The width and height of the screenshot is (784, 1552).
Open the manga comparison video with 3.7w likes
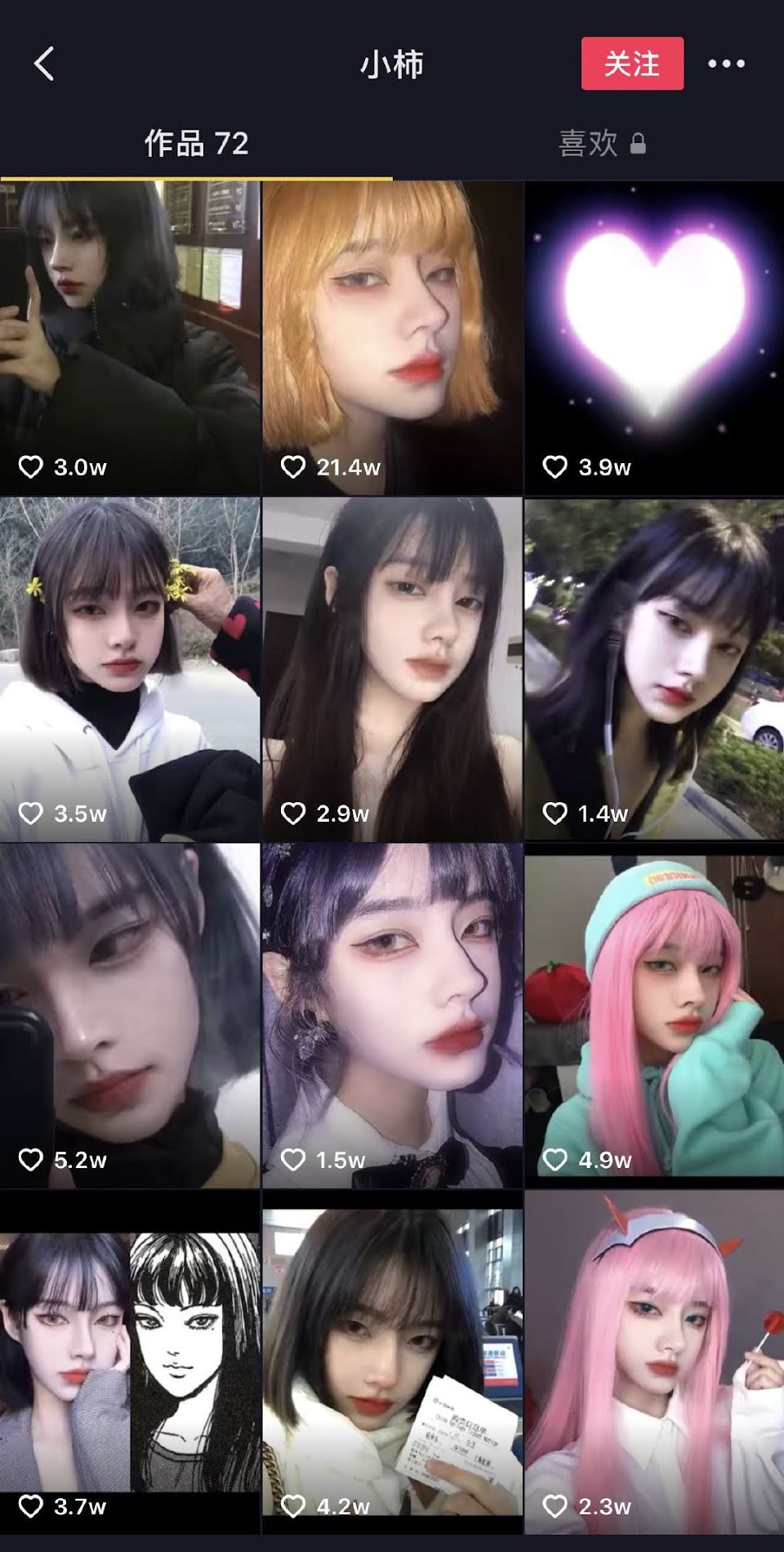[x=130, y=1361]
